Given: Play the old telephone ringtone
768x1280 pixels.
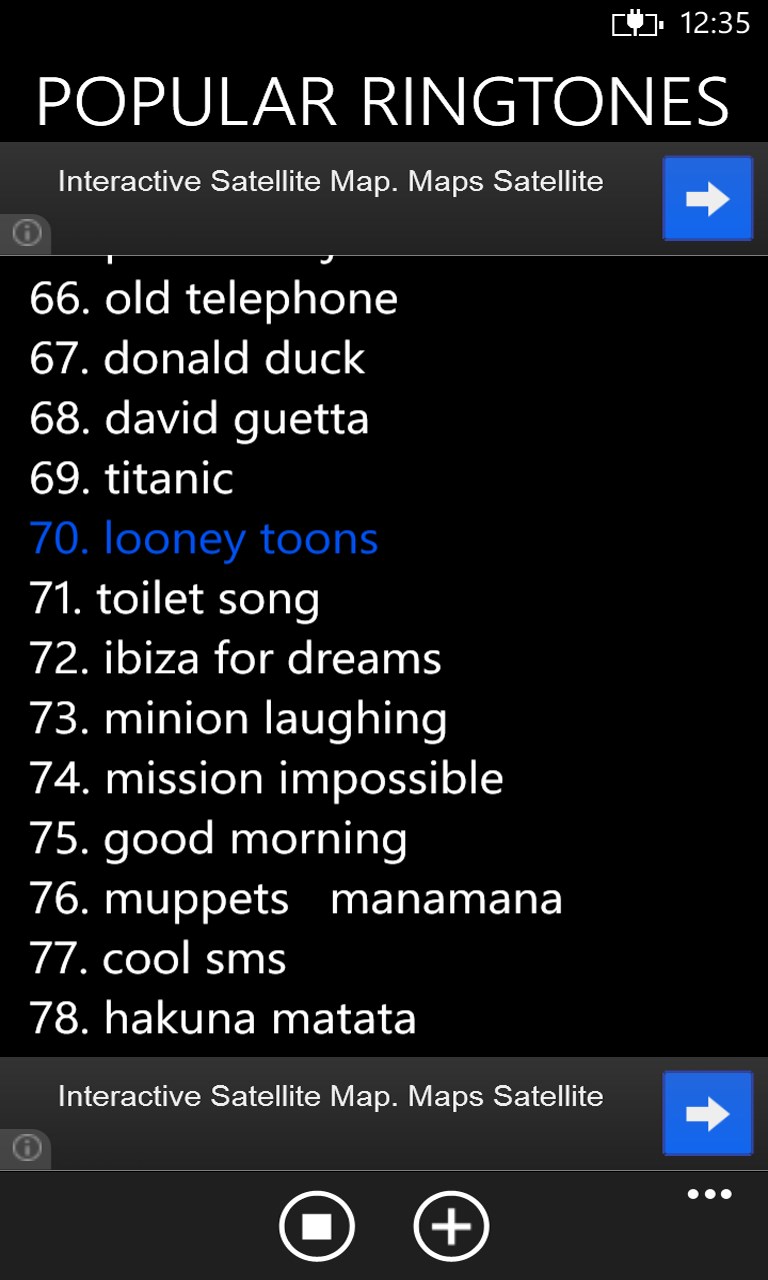Looking at the screenshot, I should (x=214, y=299).
